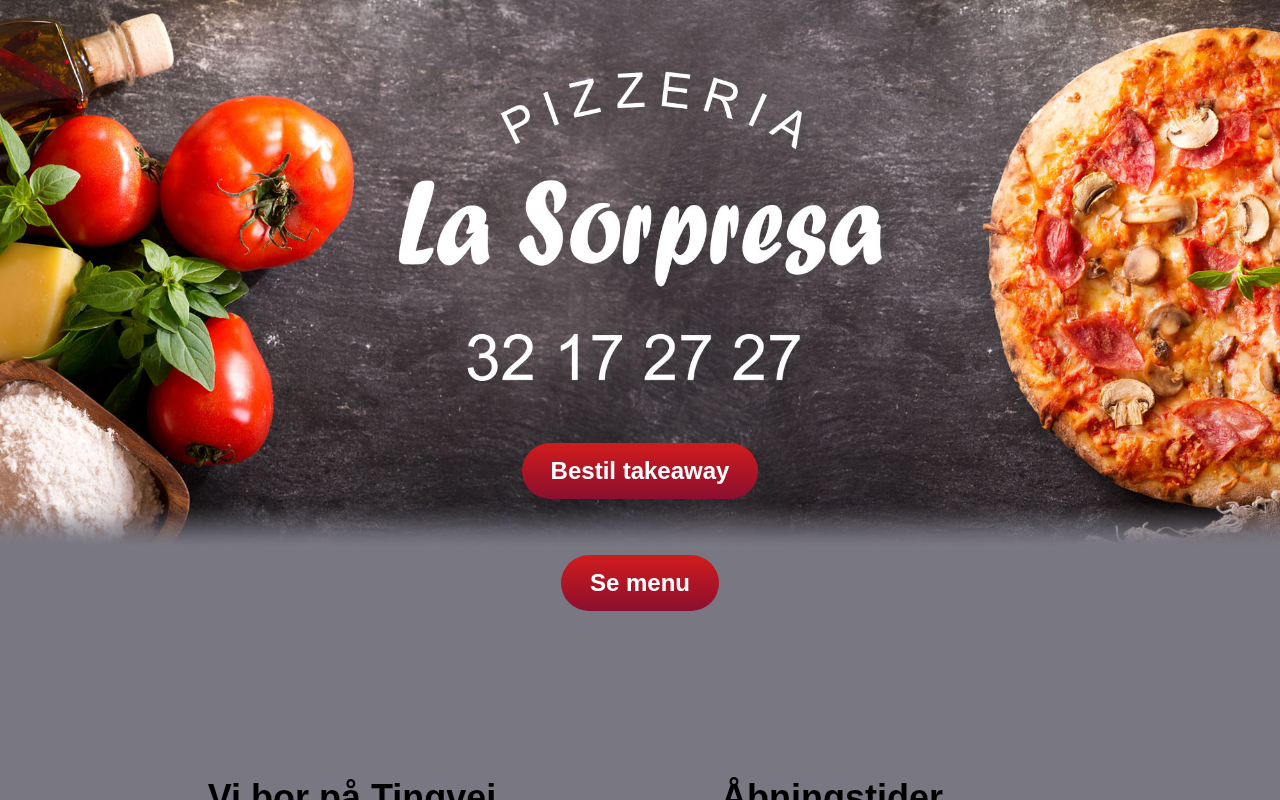Tap the Bestil takeaway button
Screen dimensions: 1280x800
(x=639, y=471)
